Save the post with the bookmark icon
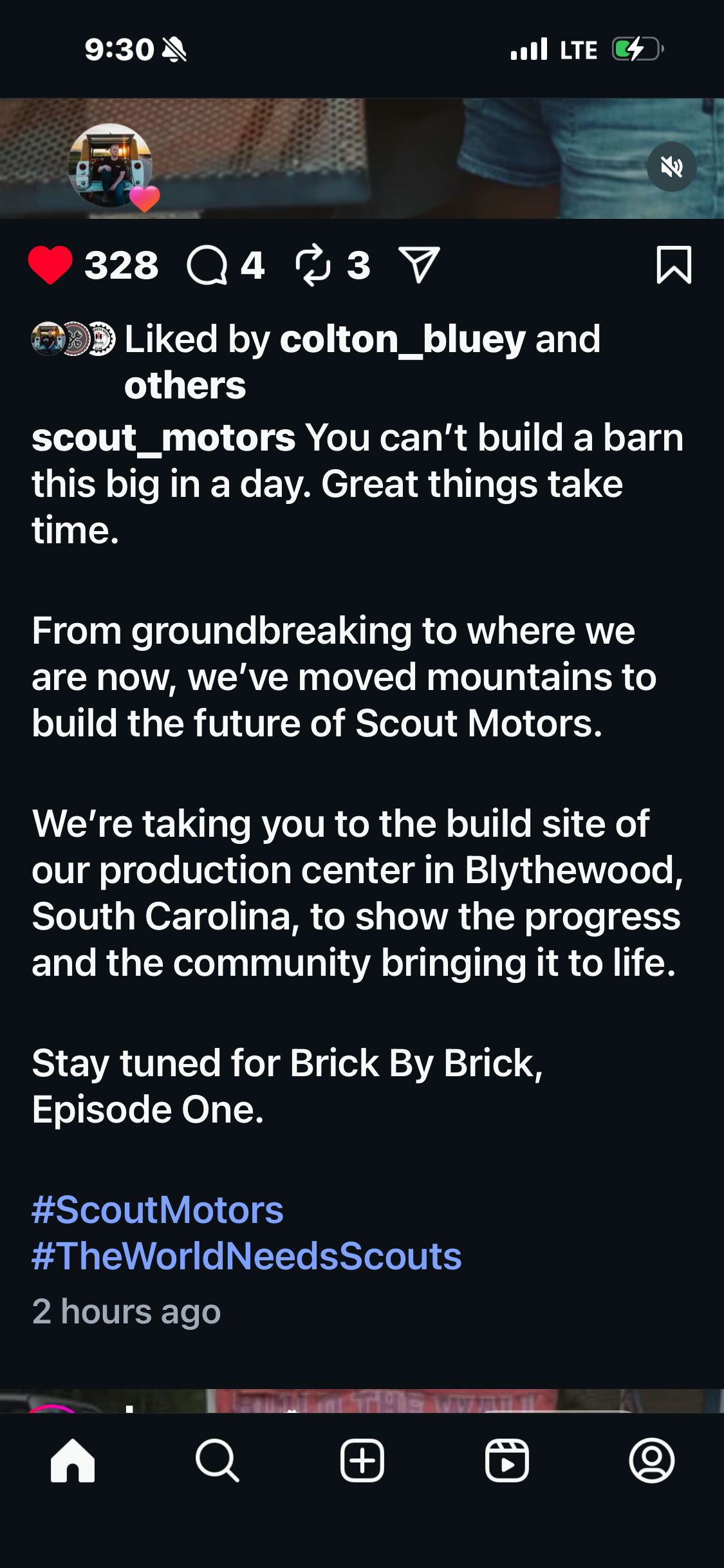The height and width of the screenshot is (1568, 724). pyautogui.click(x=673, y=265)
